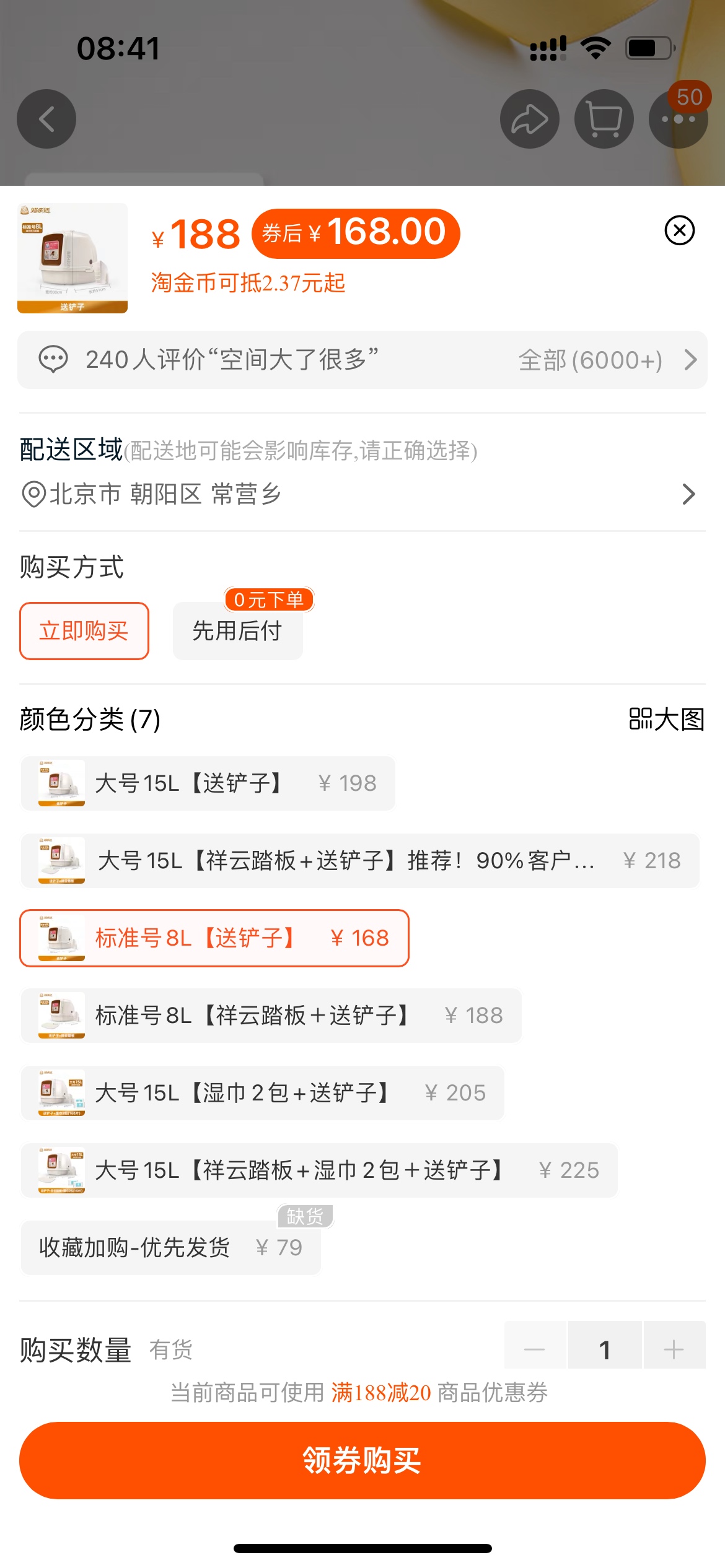Share this product
This screenshot has width=725, height=1568.
[530, 119]
